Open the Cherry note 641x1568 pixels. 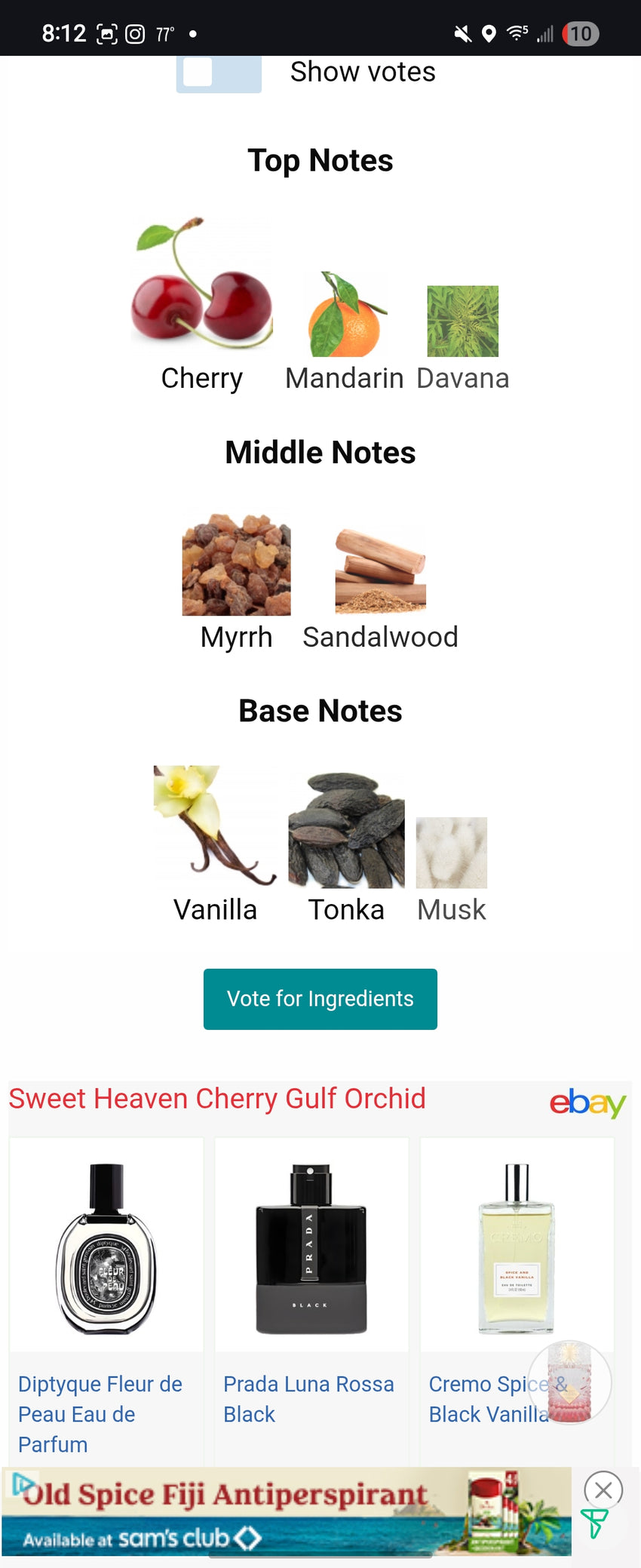coord(201,302)
